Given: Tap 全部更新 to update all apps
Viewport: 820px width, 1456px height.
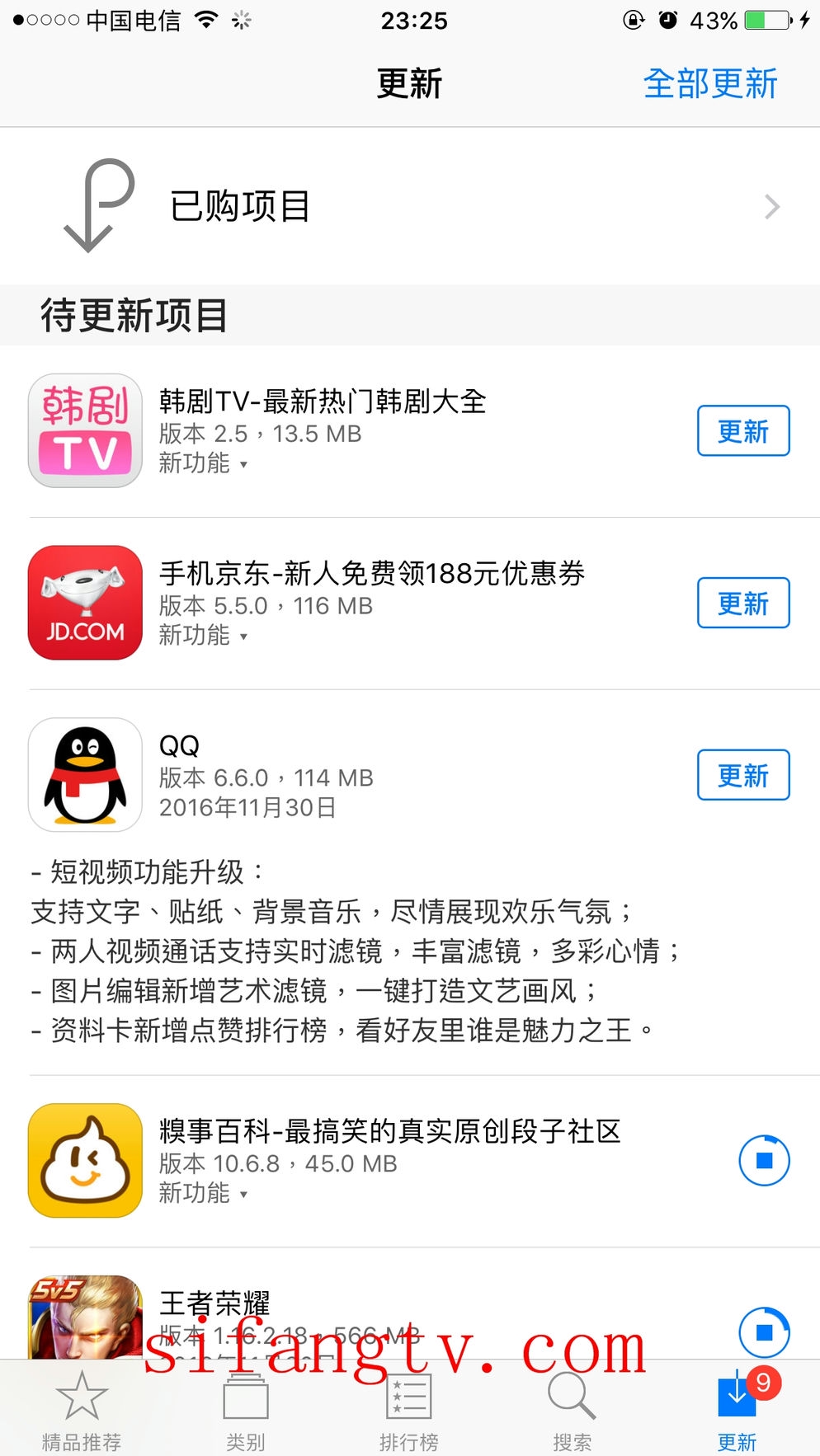Looking at the screenshot, I should click(x=709, y=84).
